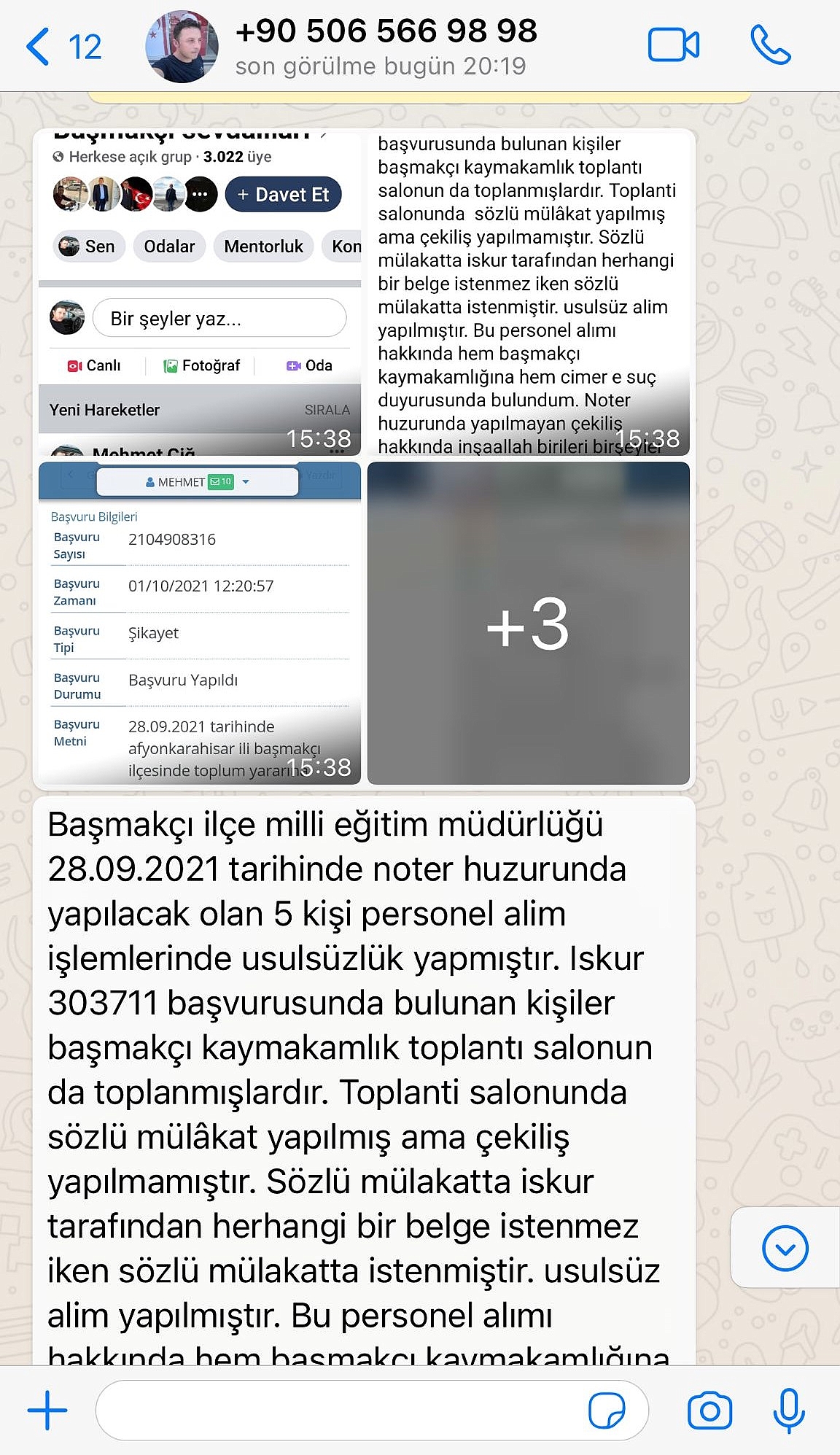
Task: Record a voice message
Action: (x=788, y=1410)
